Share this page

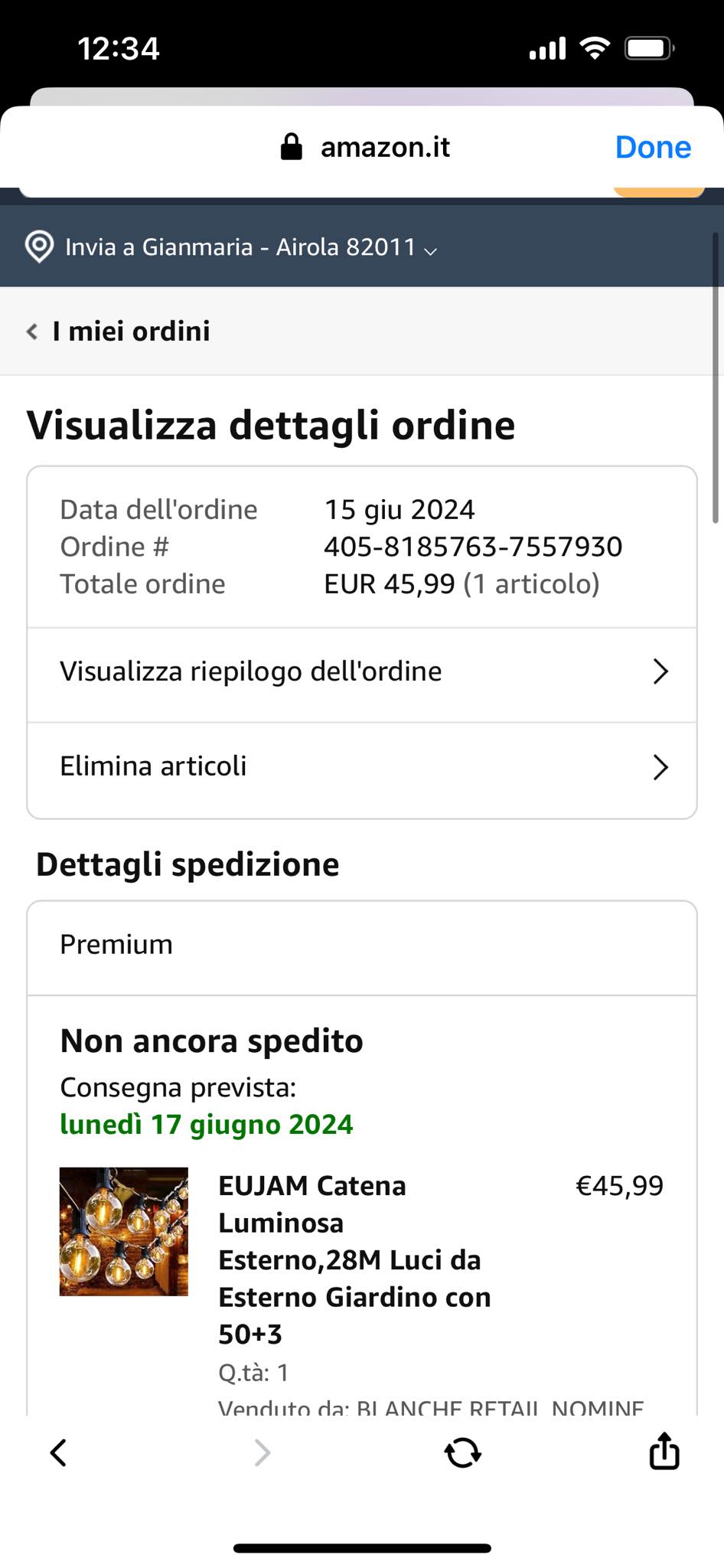[x=664, y=1451]
